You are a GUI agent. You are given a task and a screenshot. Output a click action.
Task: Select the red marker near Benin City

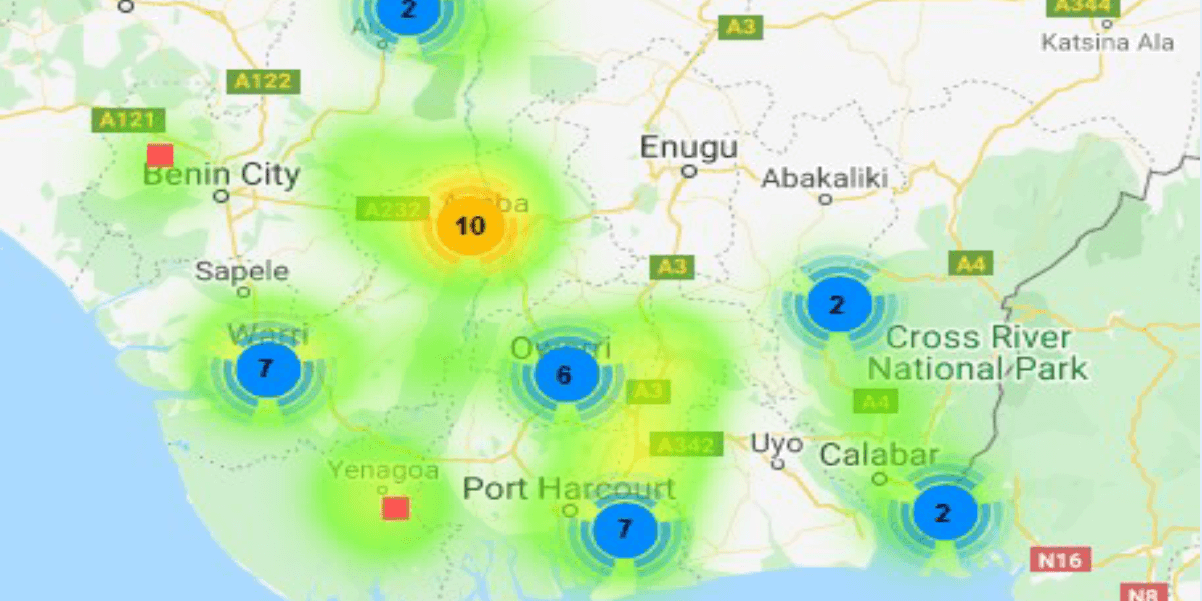pos(160,155)
